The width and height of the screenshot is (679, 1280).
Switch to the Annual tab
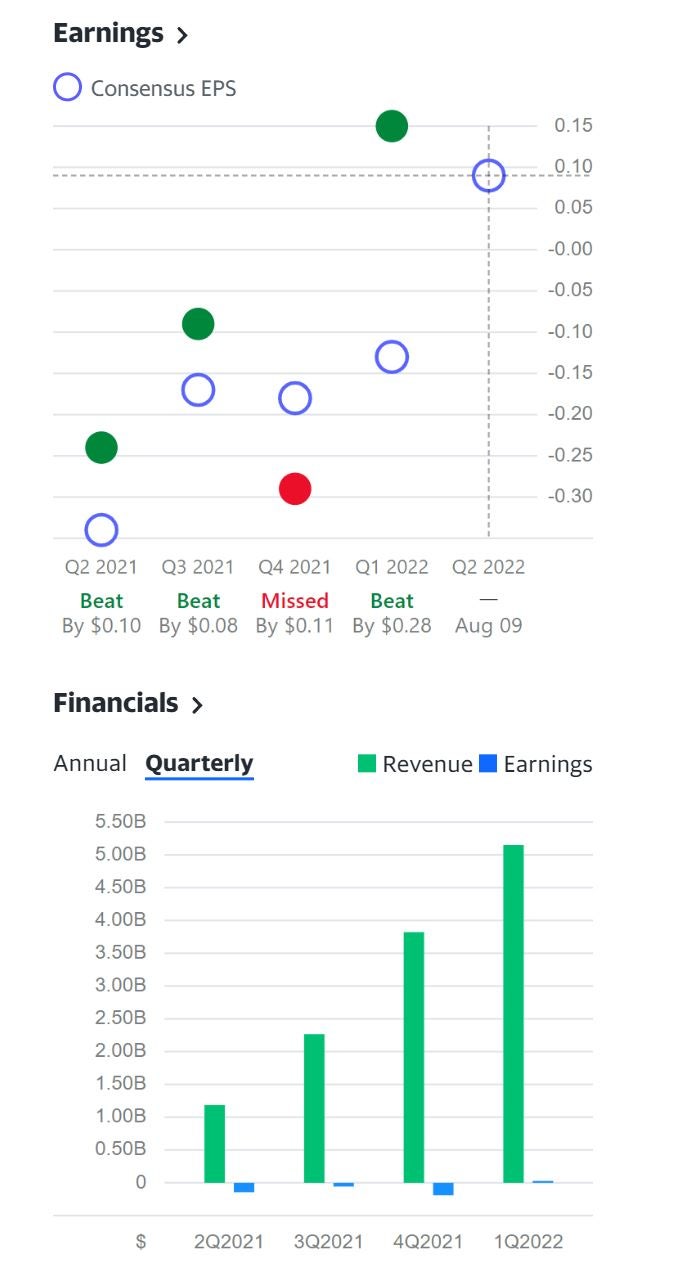coord(90,764)
